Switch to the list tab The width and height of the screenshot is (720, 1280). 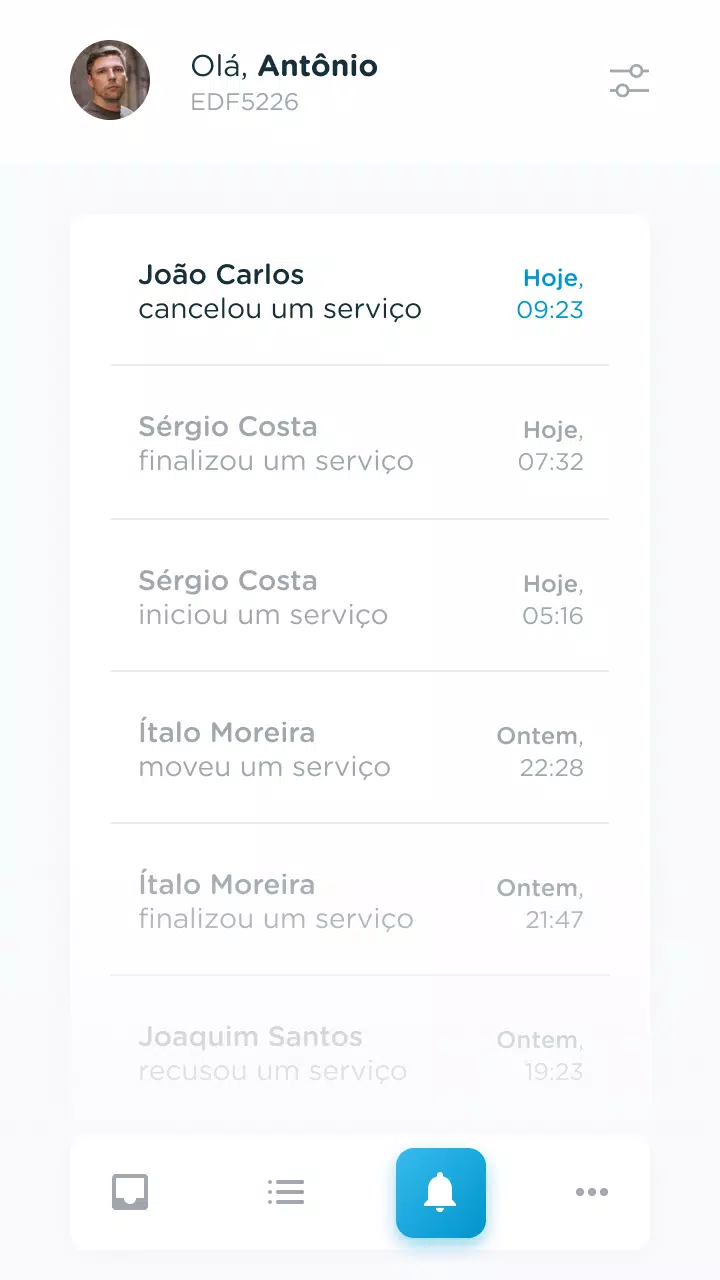(x=286, y=1192)
